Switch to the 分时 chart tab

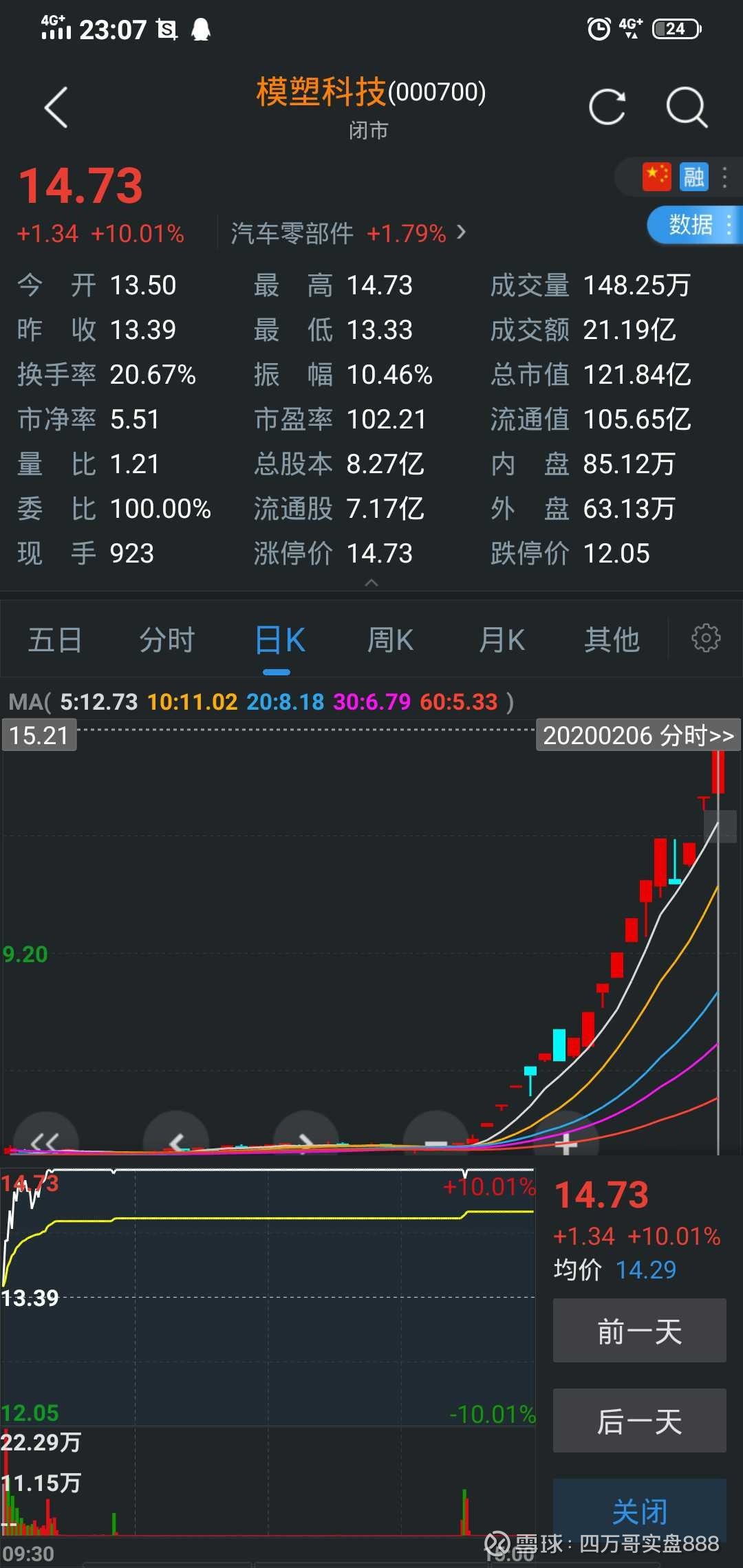(166, 640)
